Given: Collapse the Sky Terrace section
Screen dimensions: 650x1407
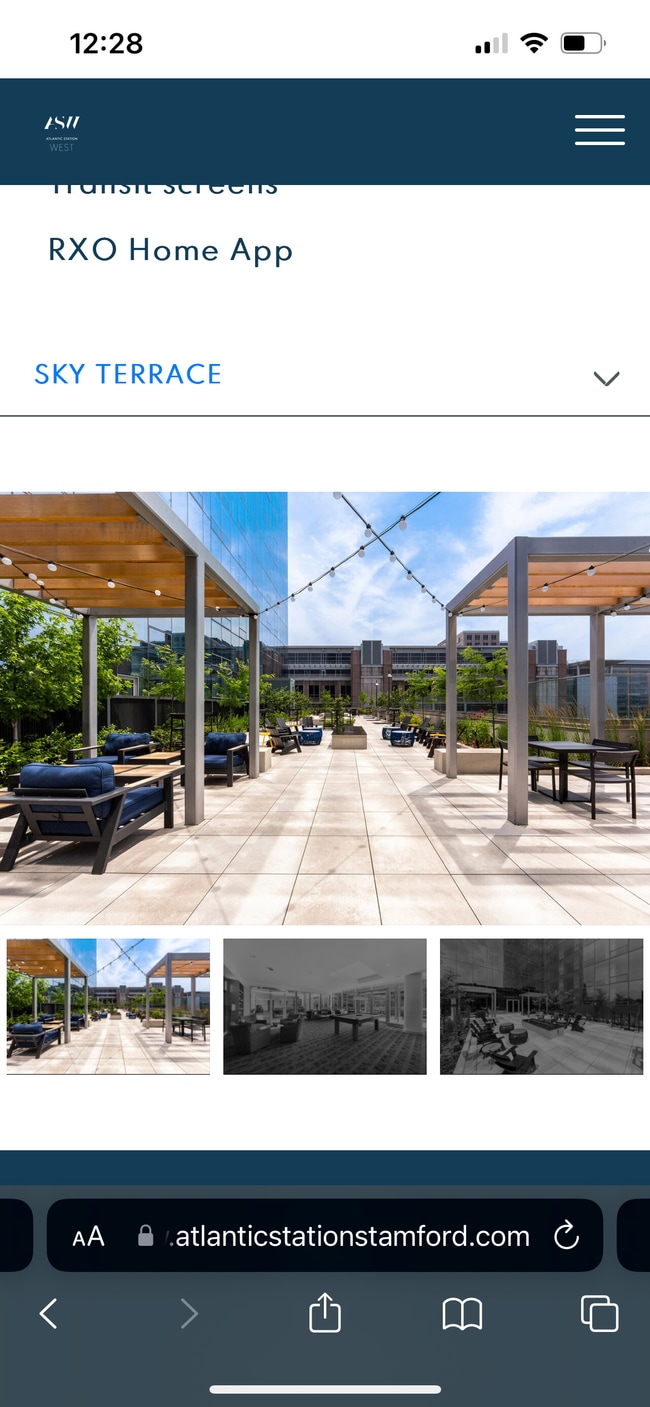Looking at the screenshot, I should [x=606, y=378].
